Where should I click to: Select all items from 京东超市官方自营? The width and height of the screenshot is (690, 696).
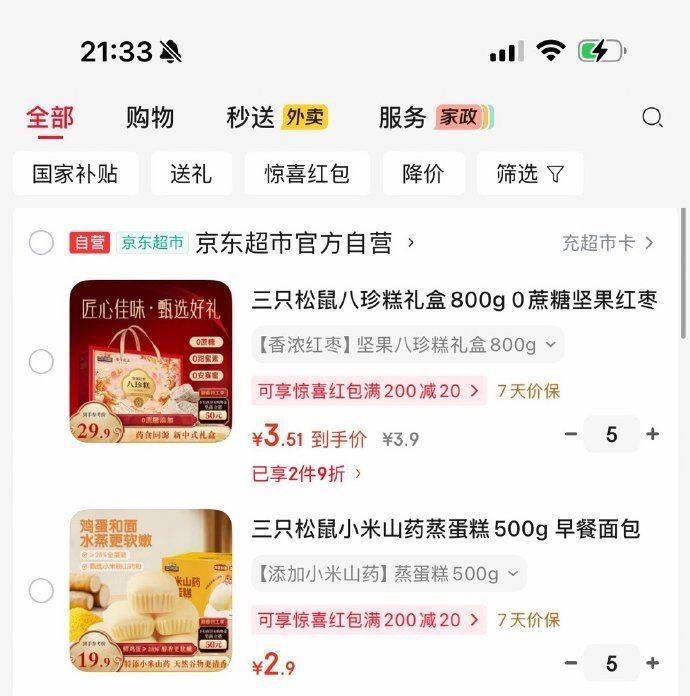[41, 243]
